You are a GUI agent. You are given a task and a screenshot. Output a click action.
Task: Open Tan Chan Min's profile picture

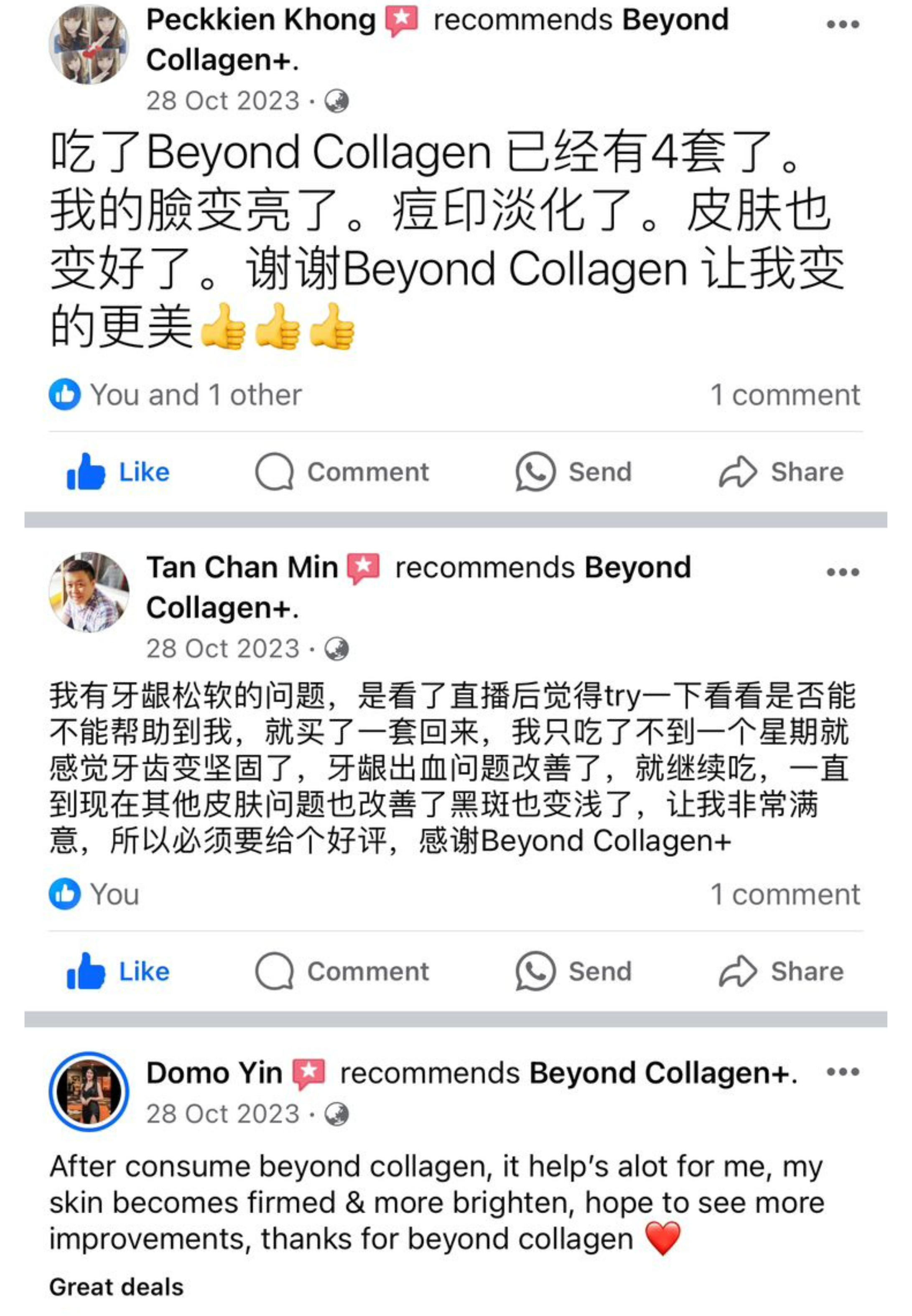pyautogui.click(x=89, y=592)
